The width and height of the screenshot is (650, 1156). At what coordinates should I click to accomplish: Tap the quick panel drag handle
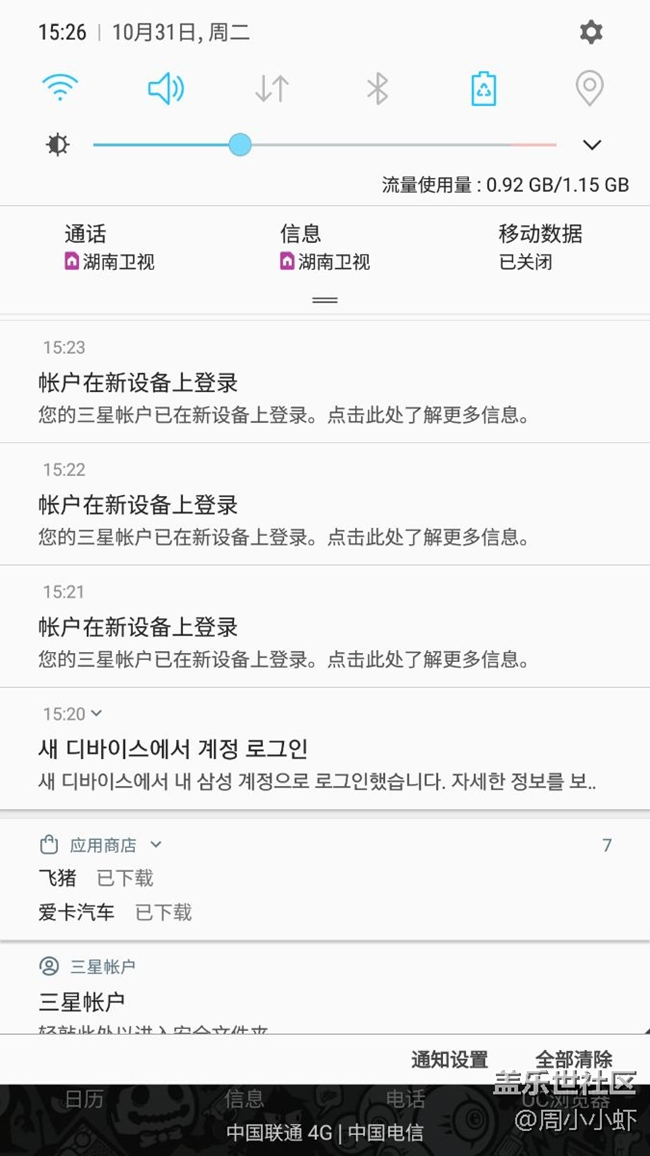point(325,300)
